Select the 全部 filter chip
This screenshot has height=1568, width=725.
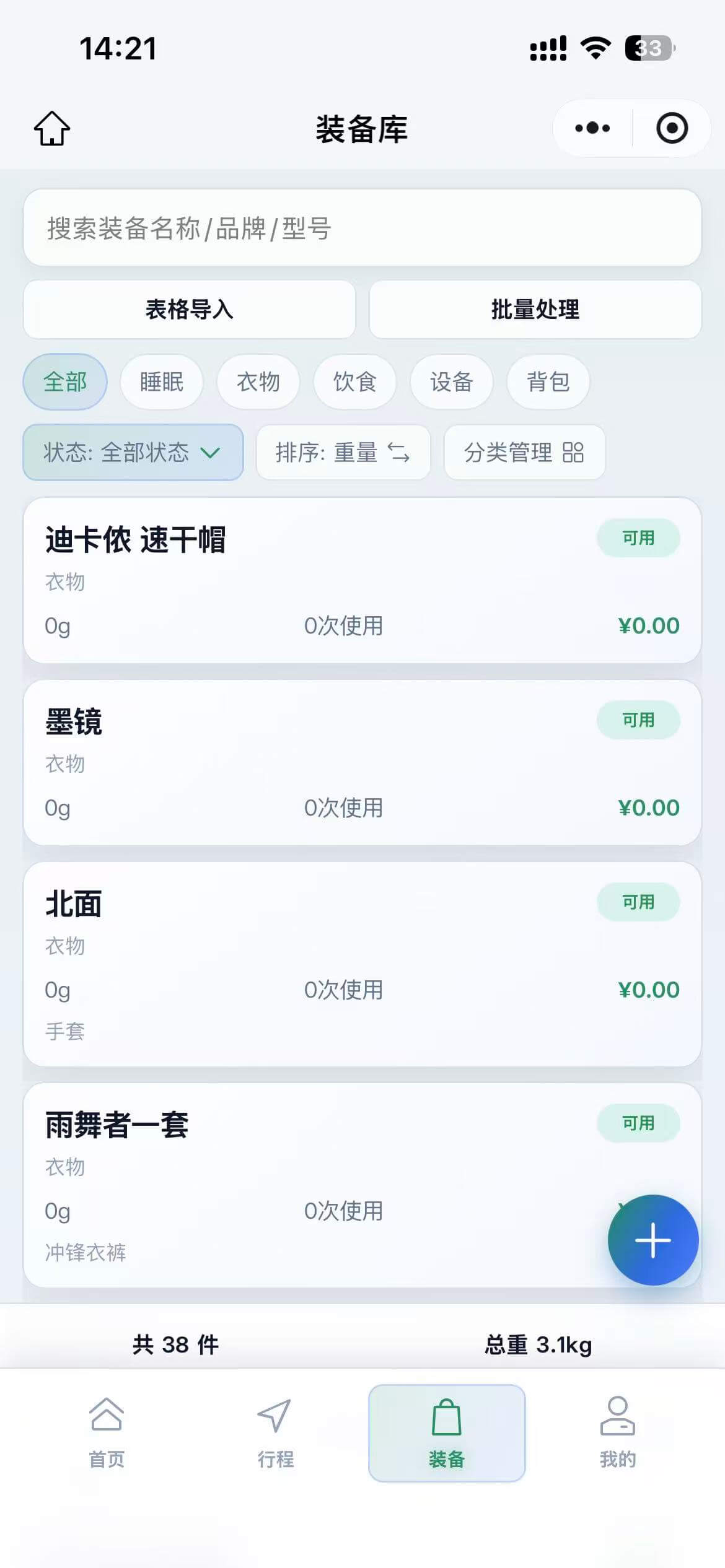pos(64,382)
